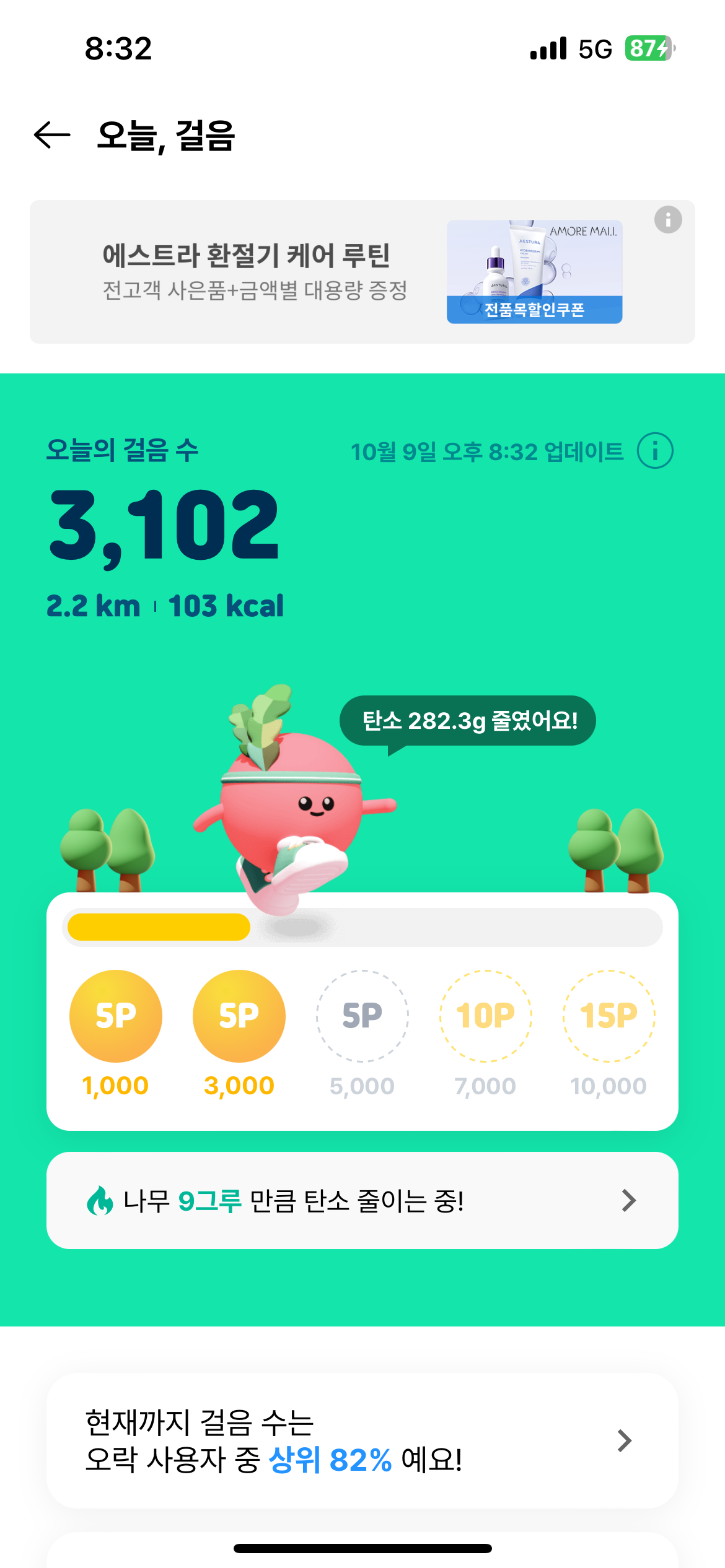Screen dimensions: 725x1568
Task: Claim the 5P reward for 1,000 steps
Action: [x=116, y=1016]
